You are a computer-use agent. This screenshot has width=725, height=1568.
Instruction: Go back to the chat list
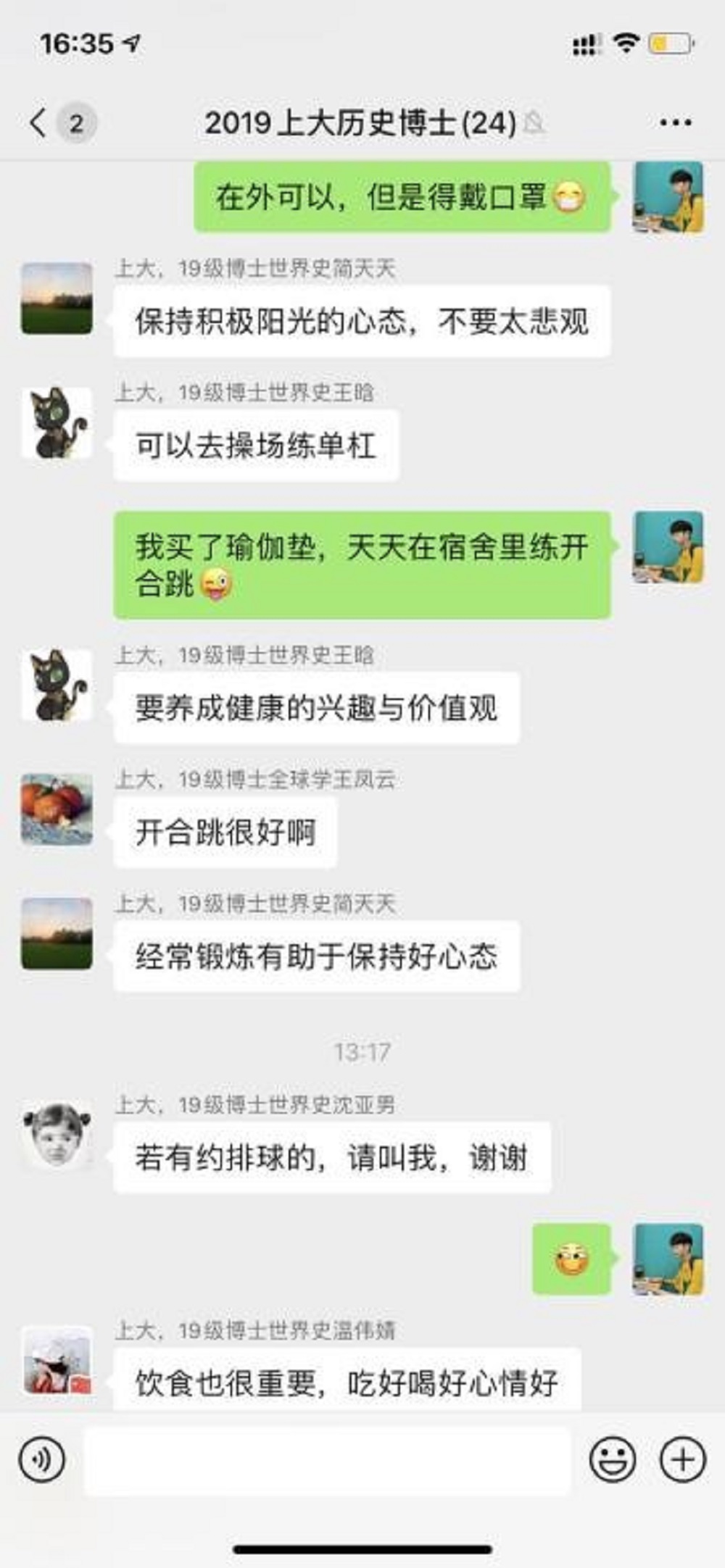(39, 122)
